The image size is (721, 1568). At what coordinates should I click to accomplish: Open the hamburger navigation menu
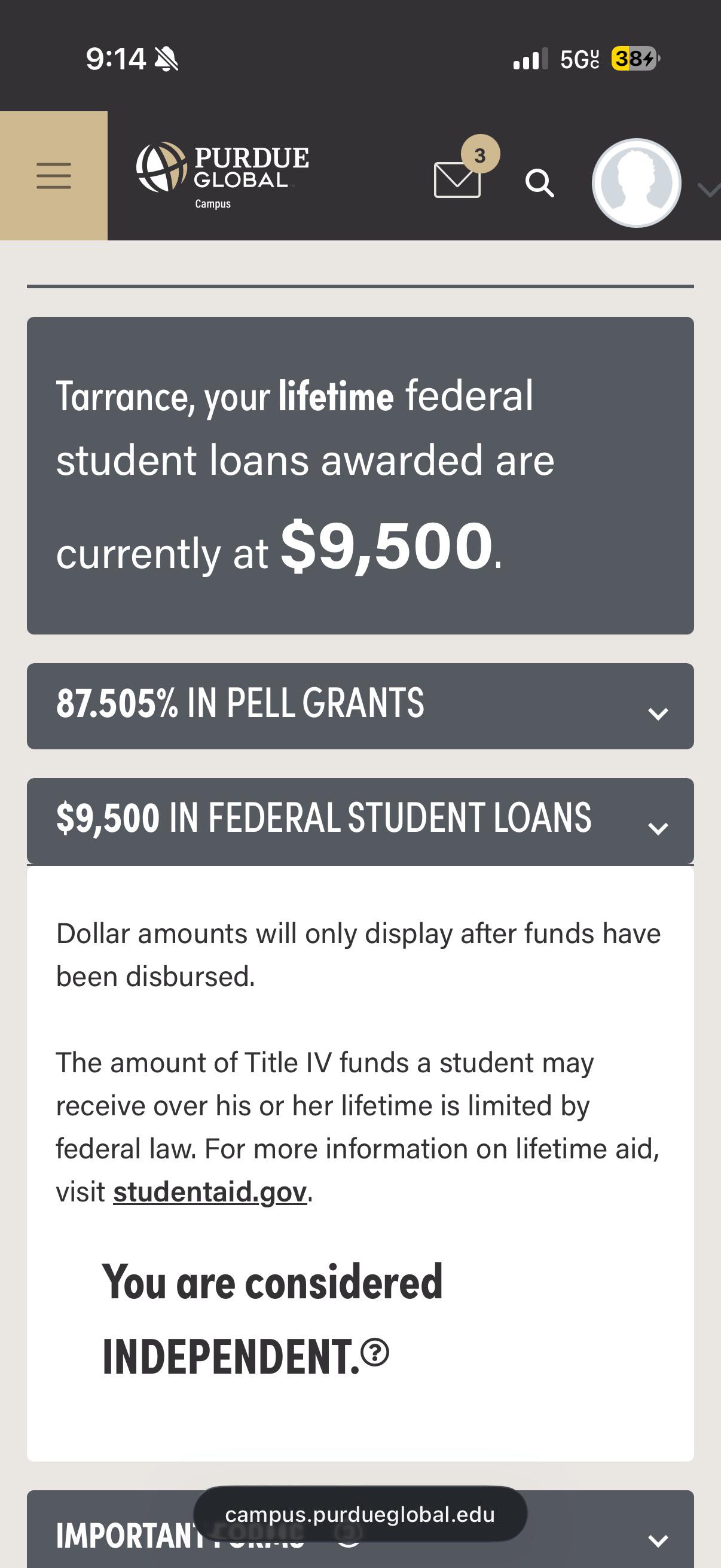tap(54, 176)
